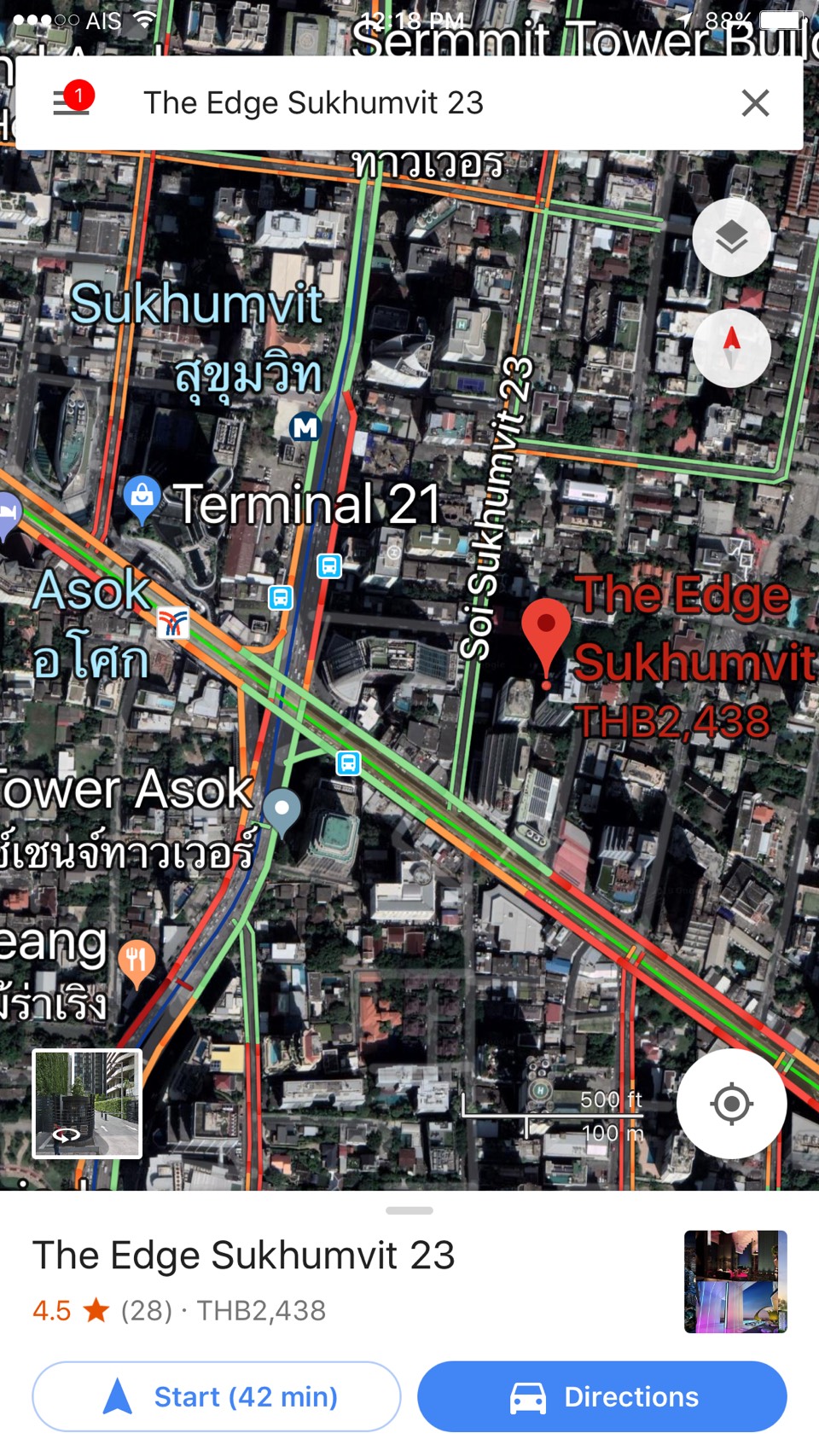Open Street View from the preview thumbnail
Screen dimensions: 819x1456
[86, 1102]
